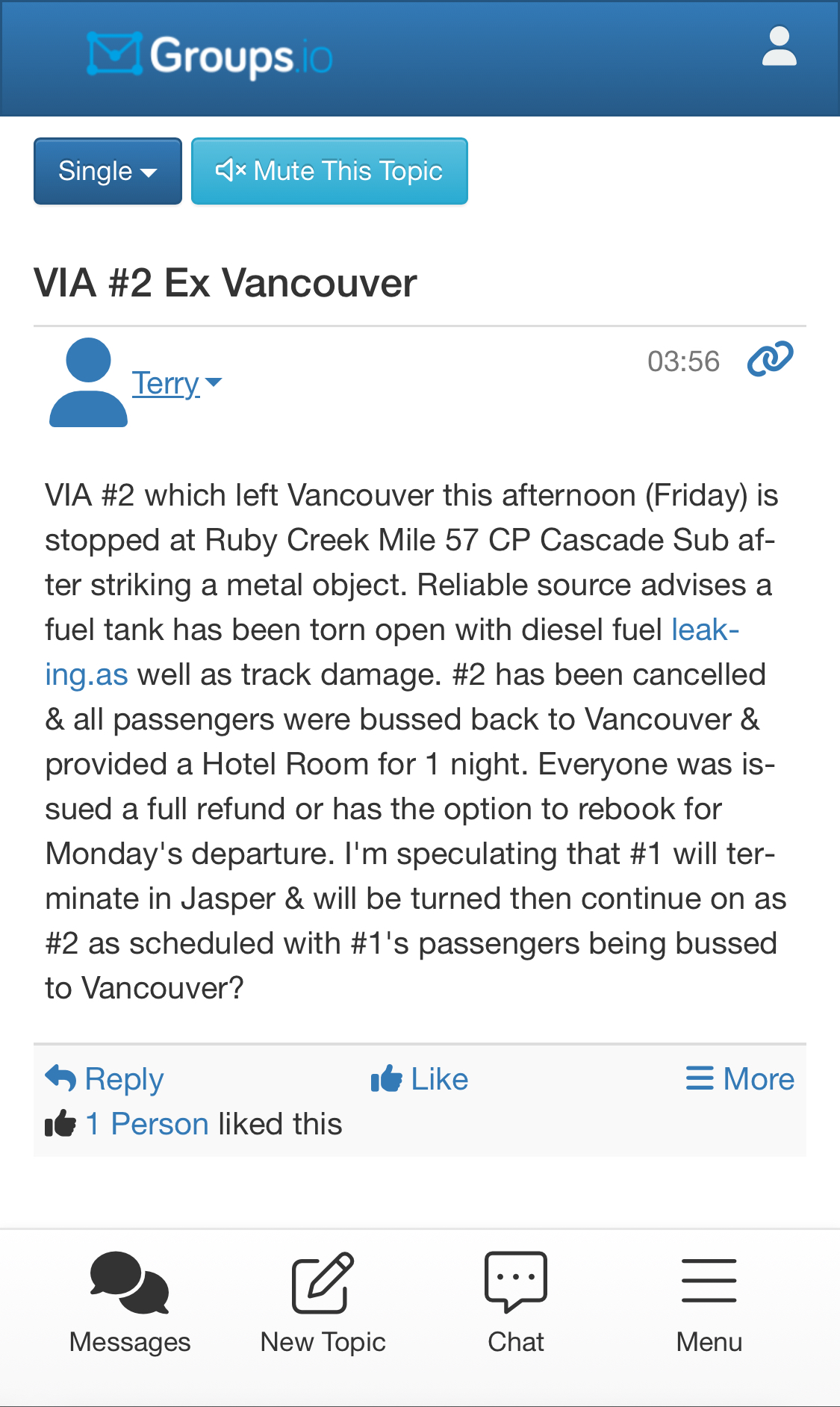Viewport: 840px width, 1407px height.
Task: Like Terry's post
Action: click(420, 1079)
